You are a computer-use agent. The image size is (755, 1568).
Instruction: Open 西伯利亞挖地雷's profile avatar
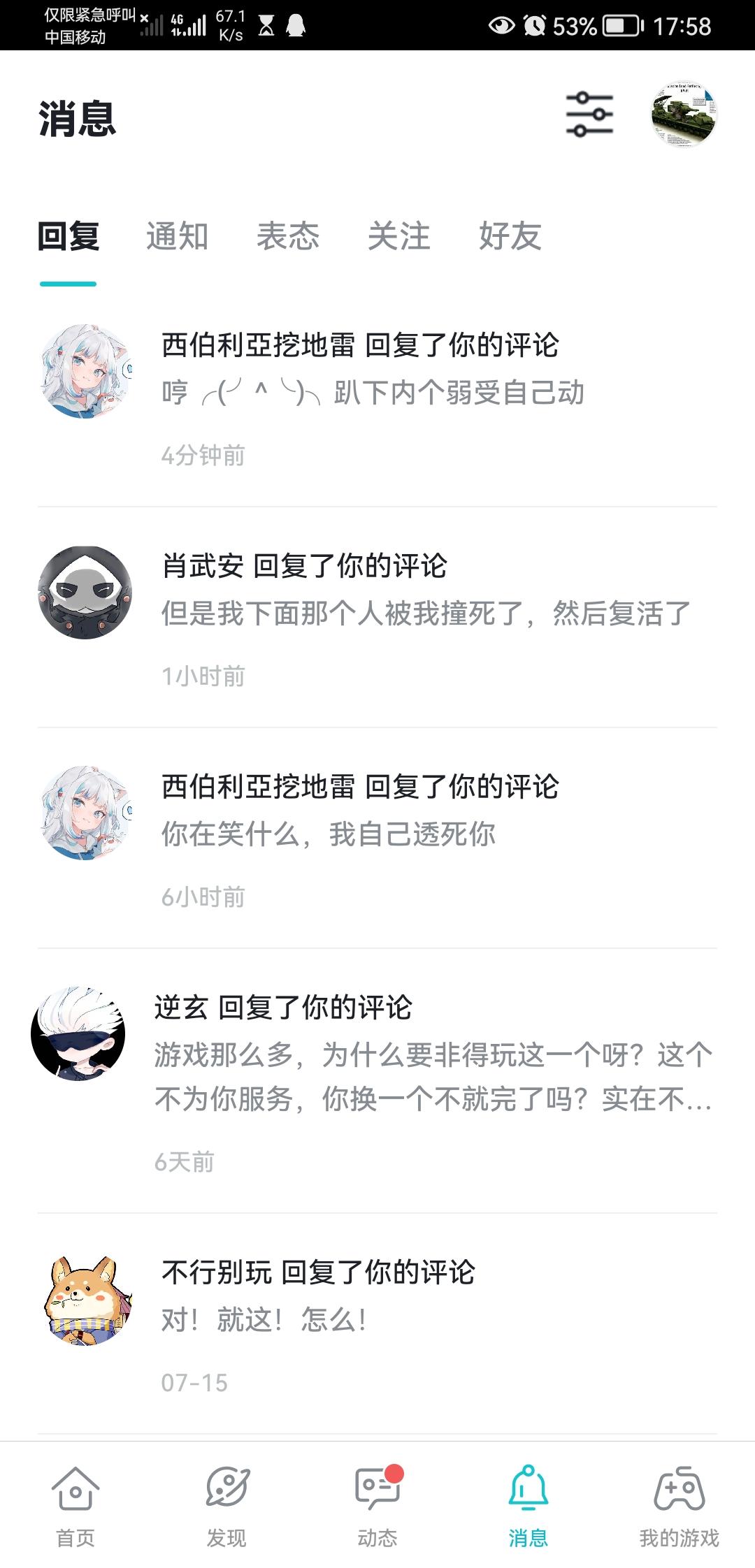[x=85, y=370]
